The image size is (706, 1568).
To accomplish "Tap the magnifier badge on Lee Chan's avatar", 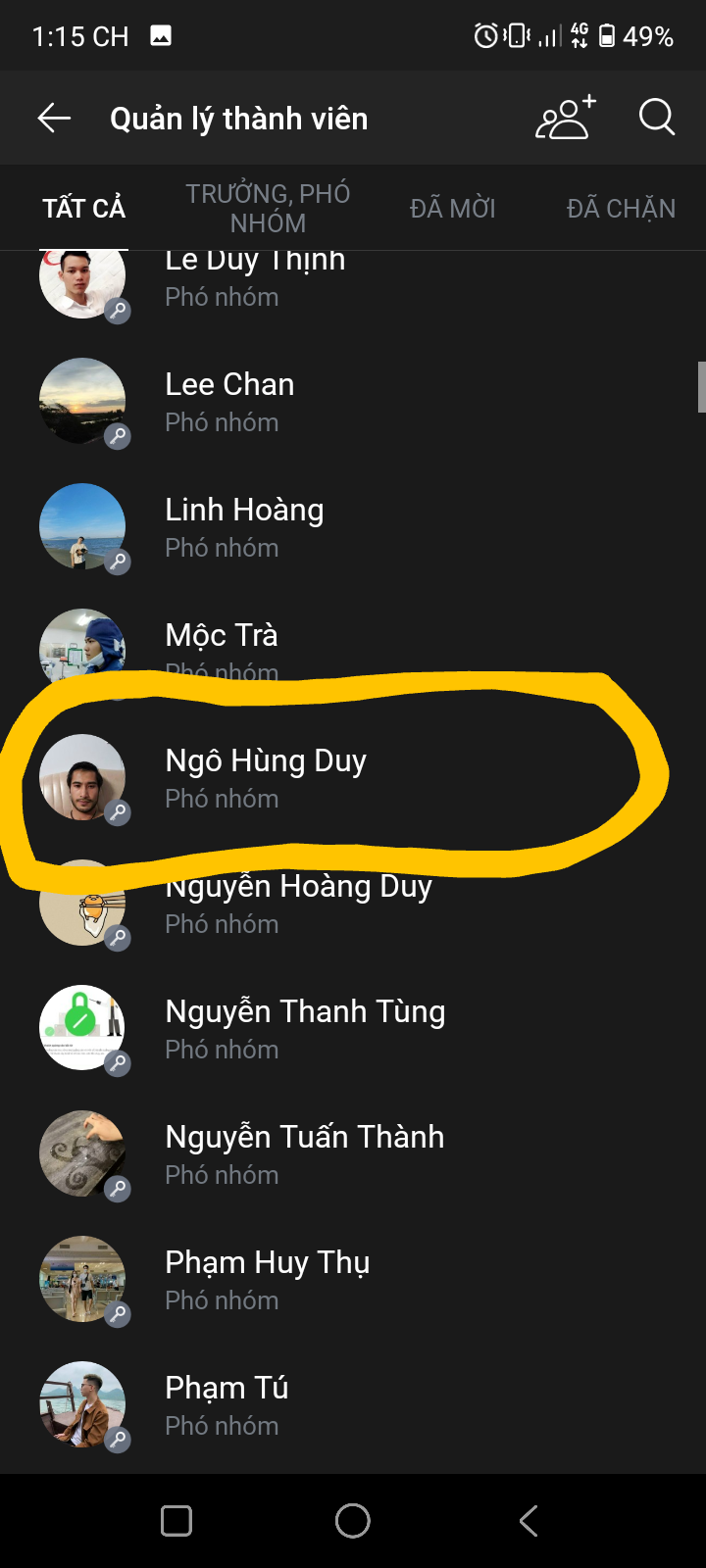I will (x=118, y=438).
